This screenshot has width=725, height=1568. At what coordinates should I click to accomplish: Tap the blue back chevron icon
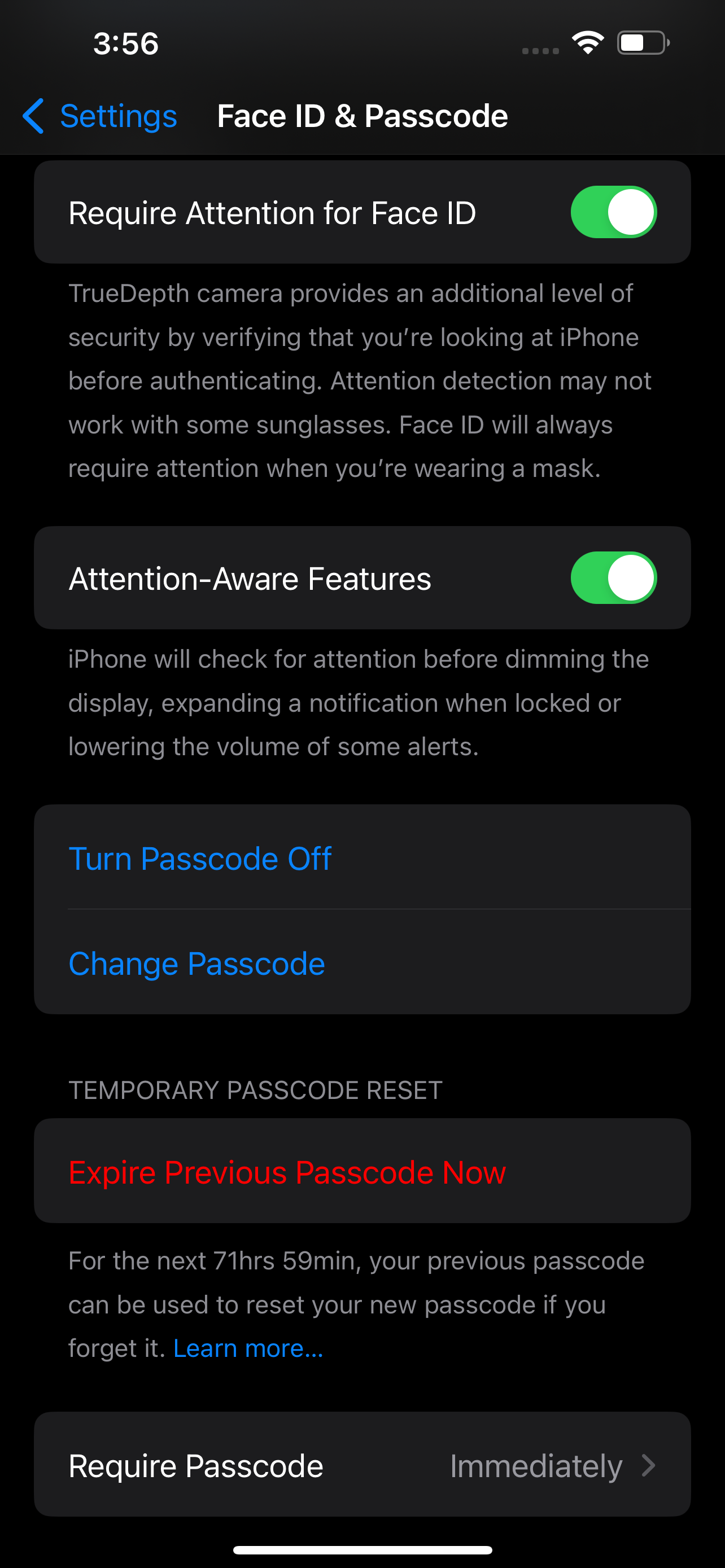point(33,116)
